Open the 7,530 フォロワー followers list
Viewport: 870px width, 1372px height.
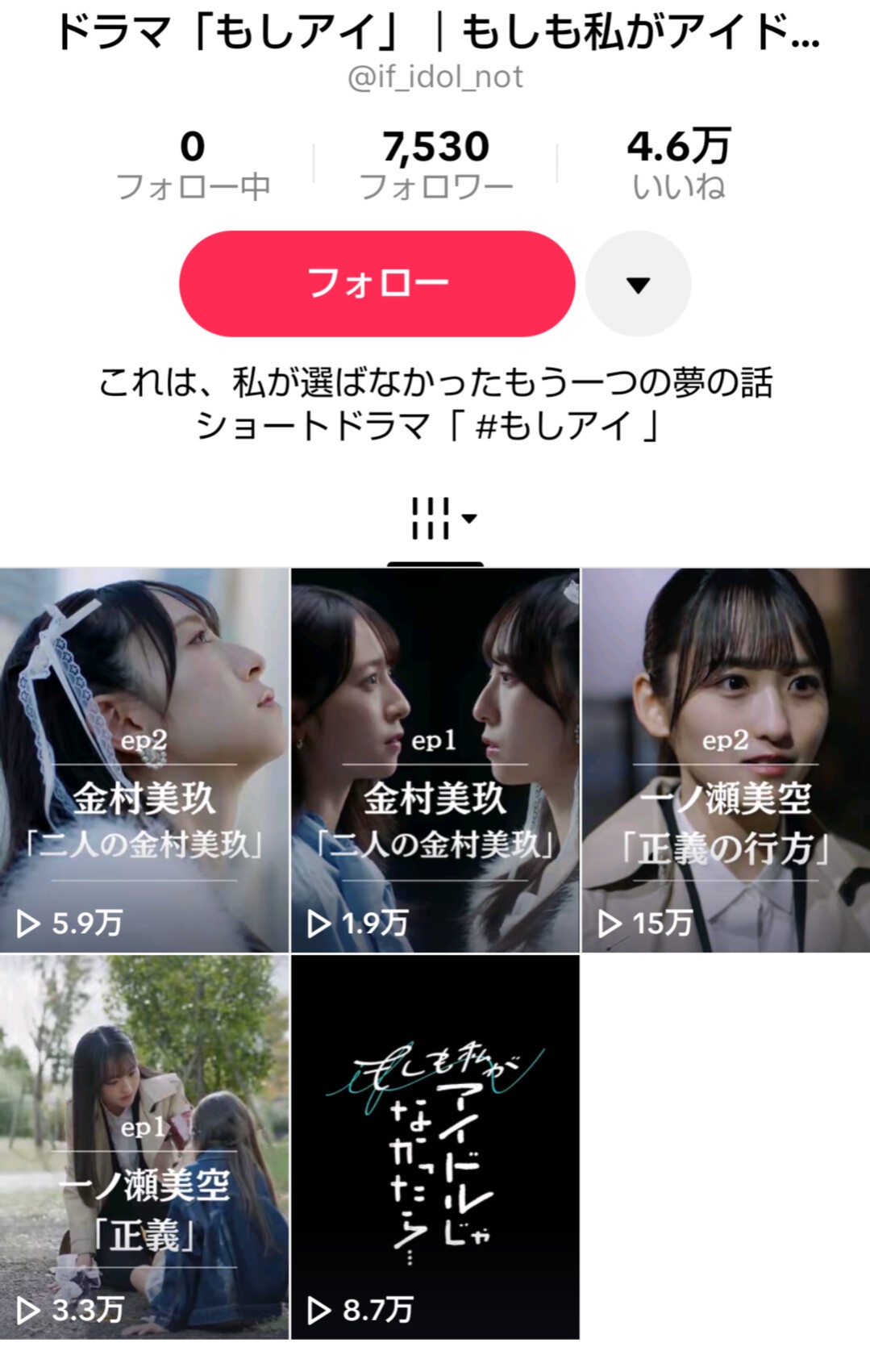tap(435, 165)
